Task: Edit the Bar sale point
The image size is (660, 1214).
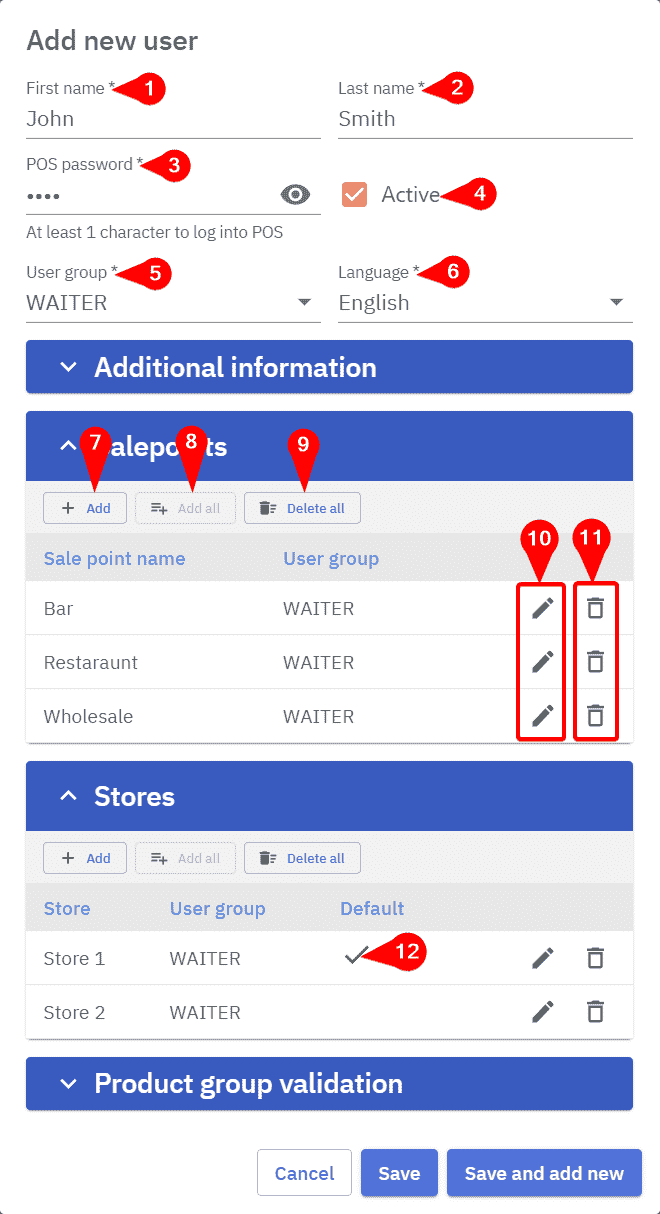Action: [542, 608]
